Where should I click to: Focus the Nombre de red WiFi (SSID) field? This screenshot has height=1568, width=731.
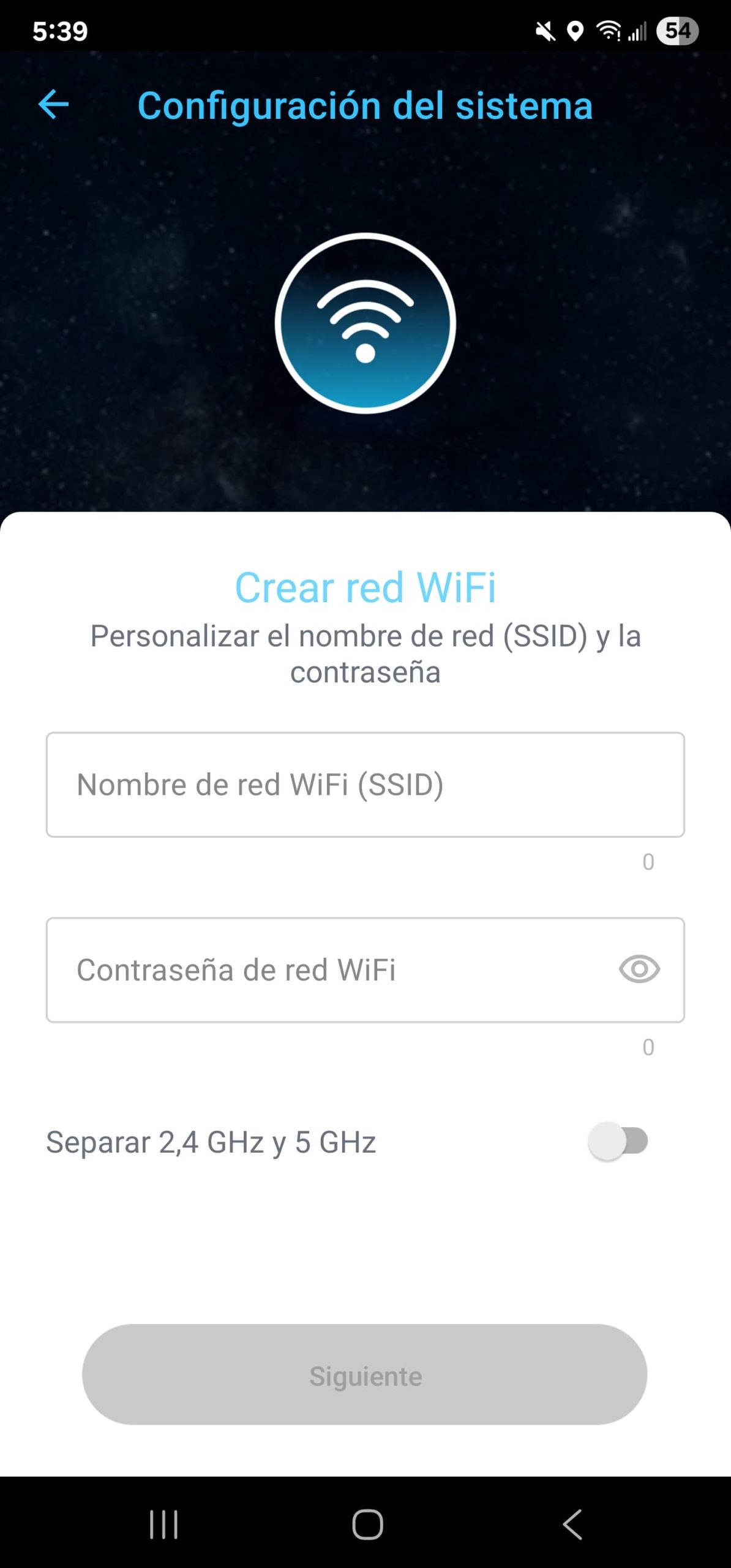point(365,785)
